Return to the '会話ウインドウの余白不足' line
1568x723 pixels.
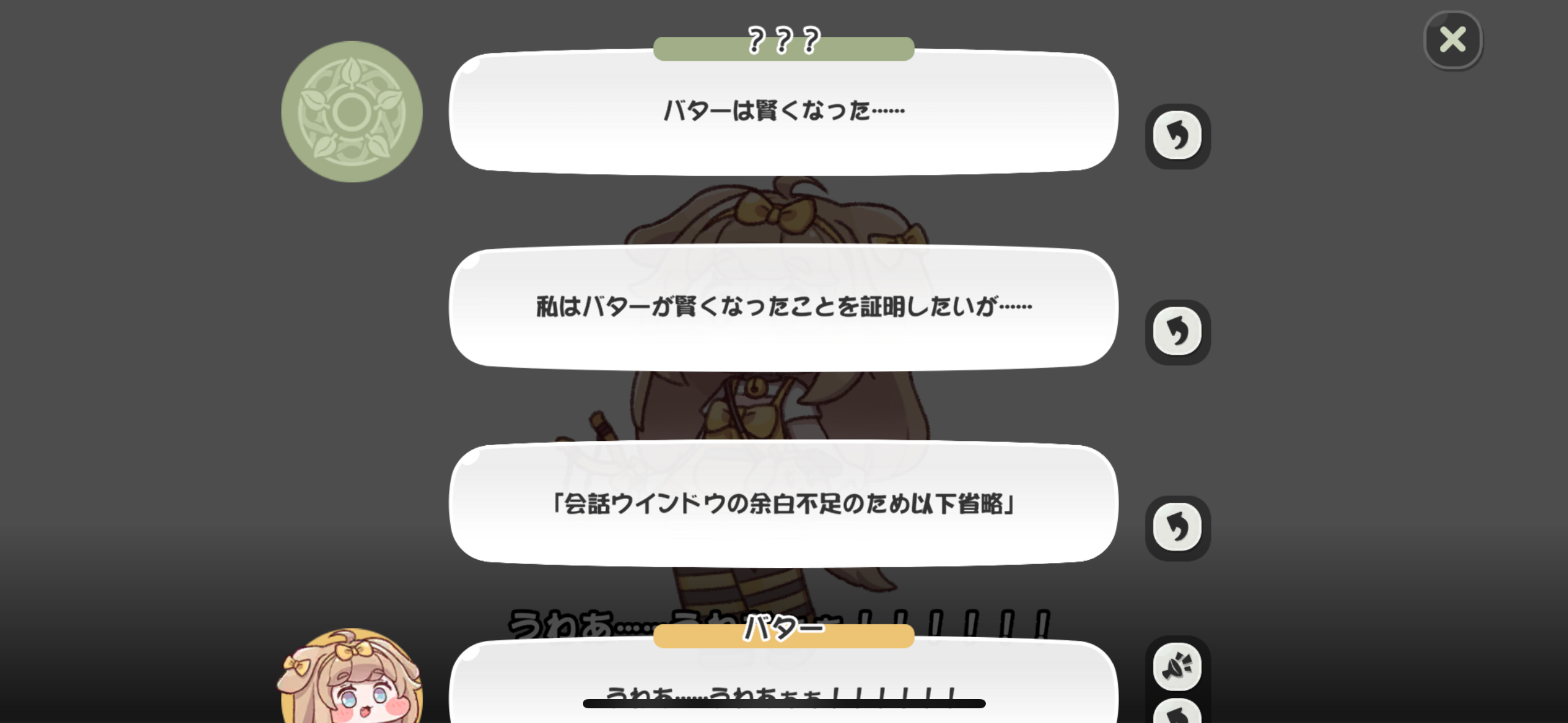click(x=1177, y=527)
